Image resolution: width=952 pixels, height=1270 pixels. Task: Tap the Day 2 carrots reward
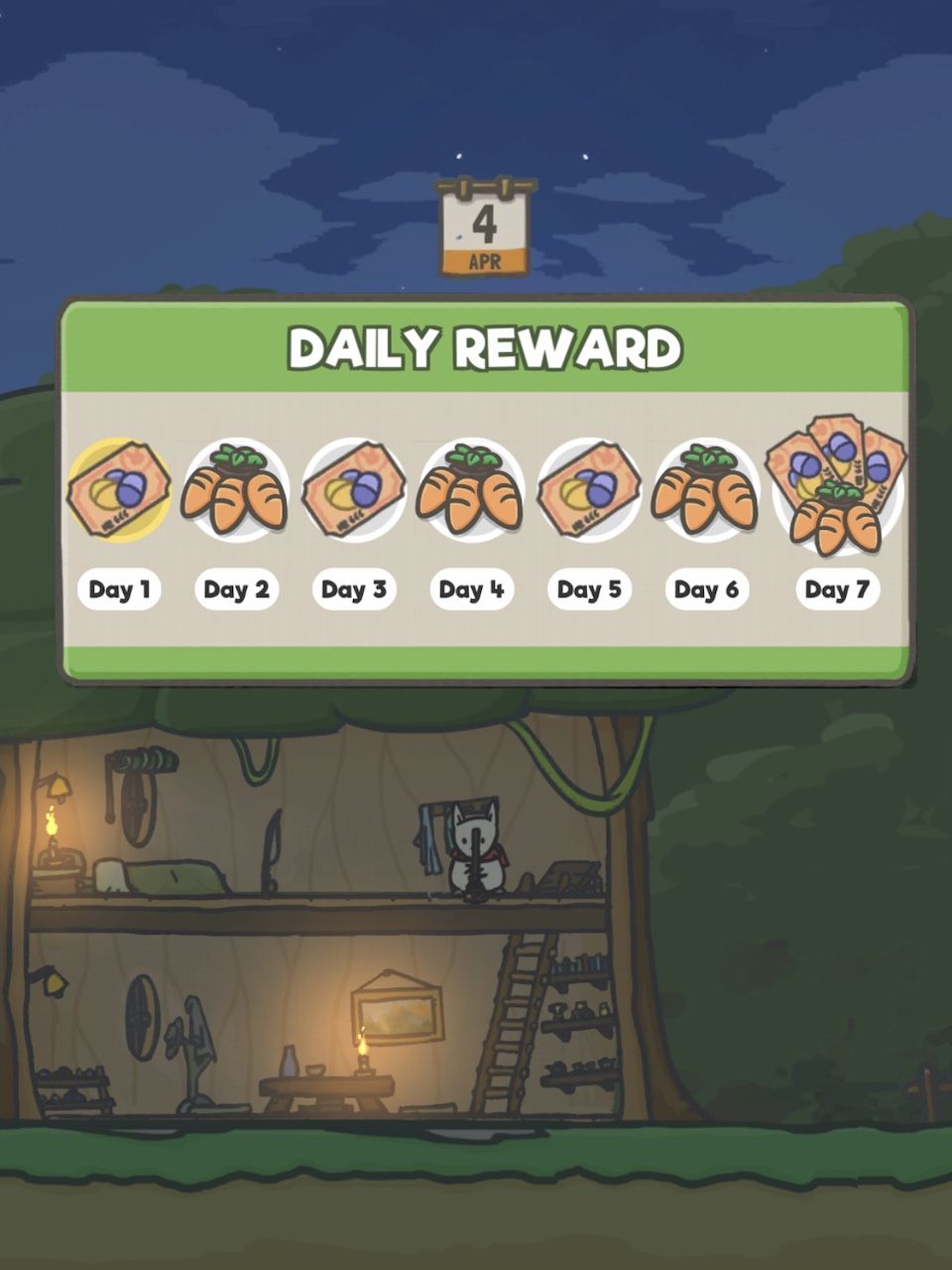click(236, 490)
